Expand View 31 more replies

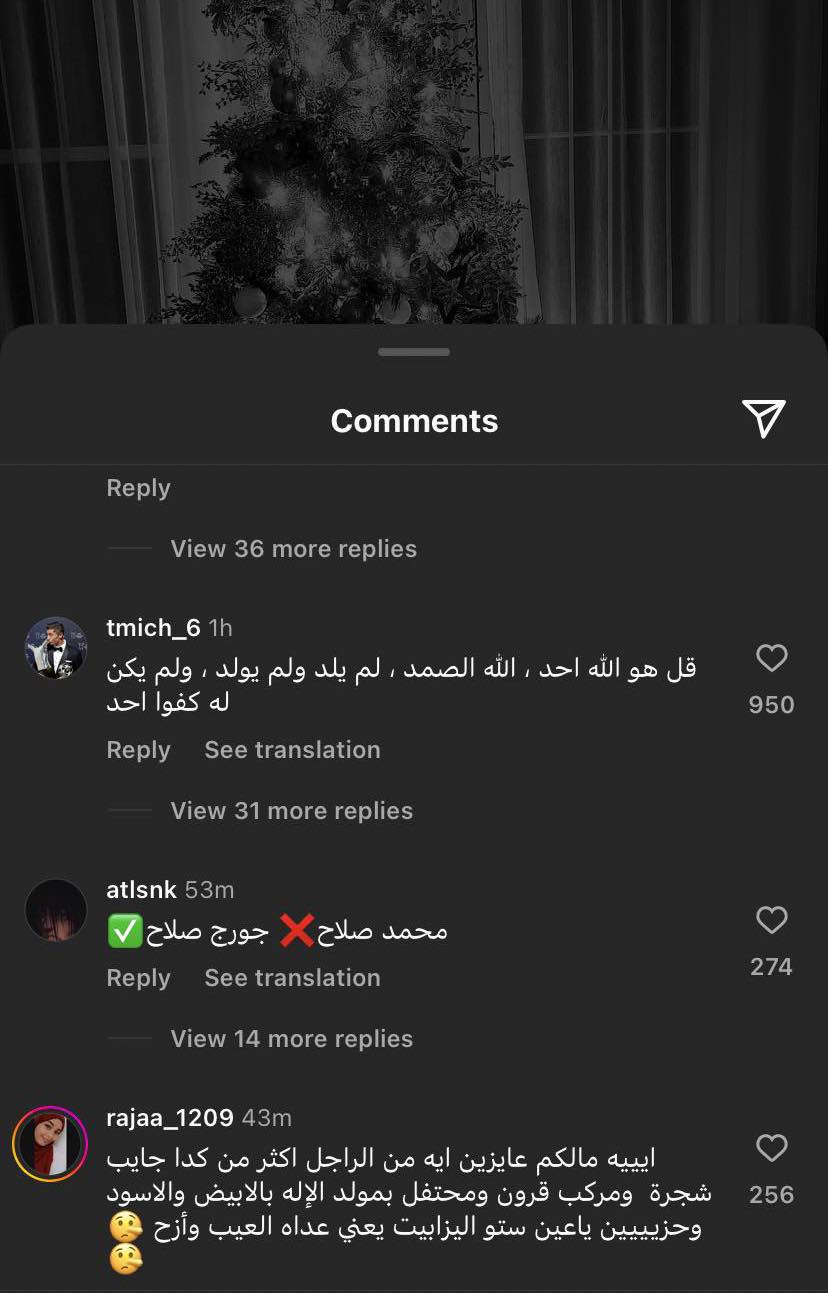point(291,811)
